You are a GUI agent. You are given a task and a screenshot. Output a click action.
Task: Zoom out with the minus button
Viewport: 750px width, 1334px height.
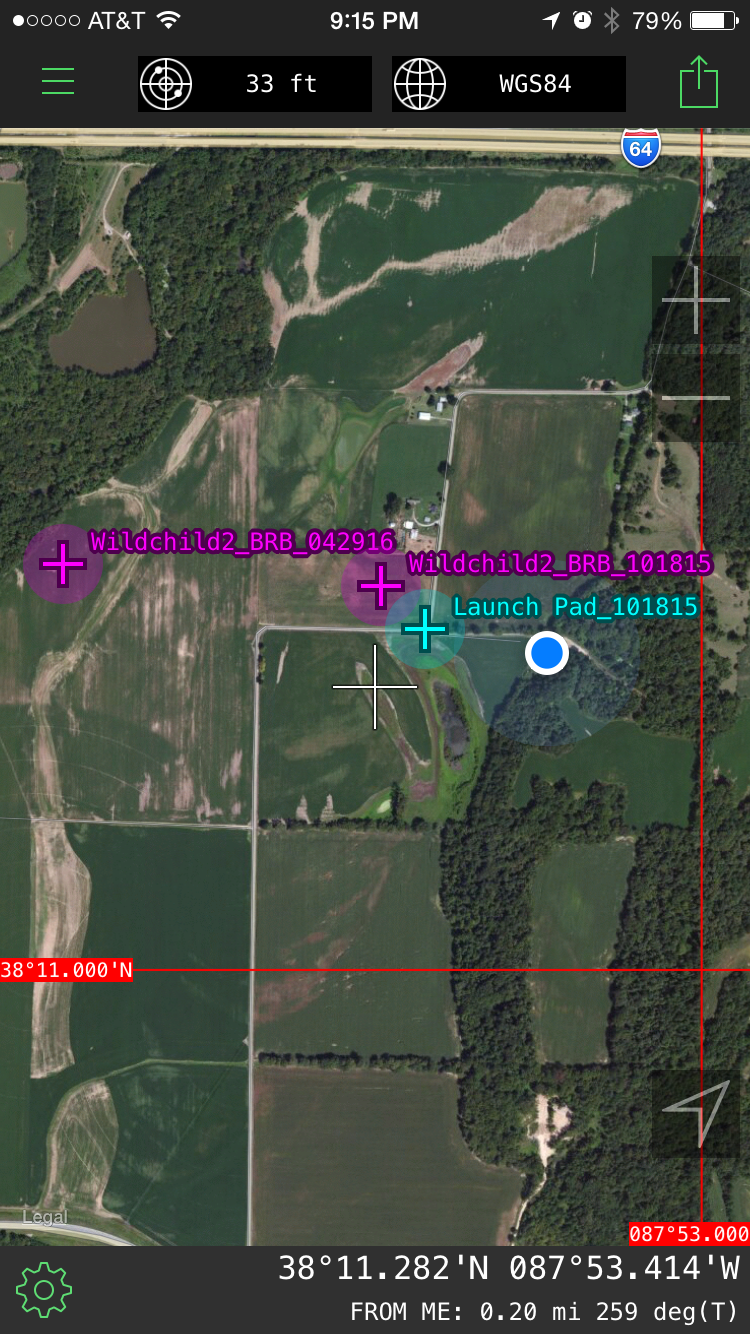tap(696, 398)
